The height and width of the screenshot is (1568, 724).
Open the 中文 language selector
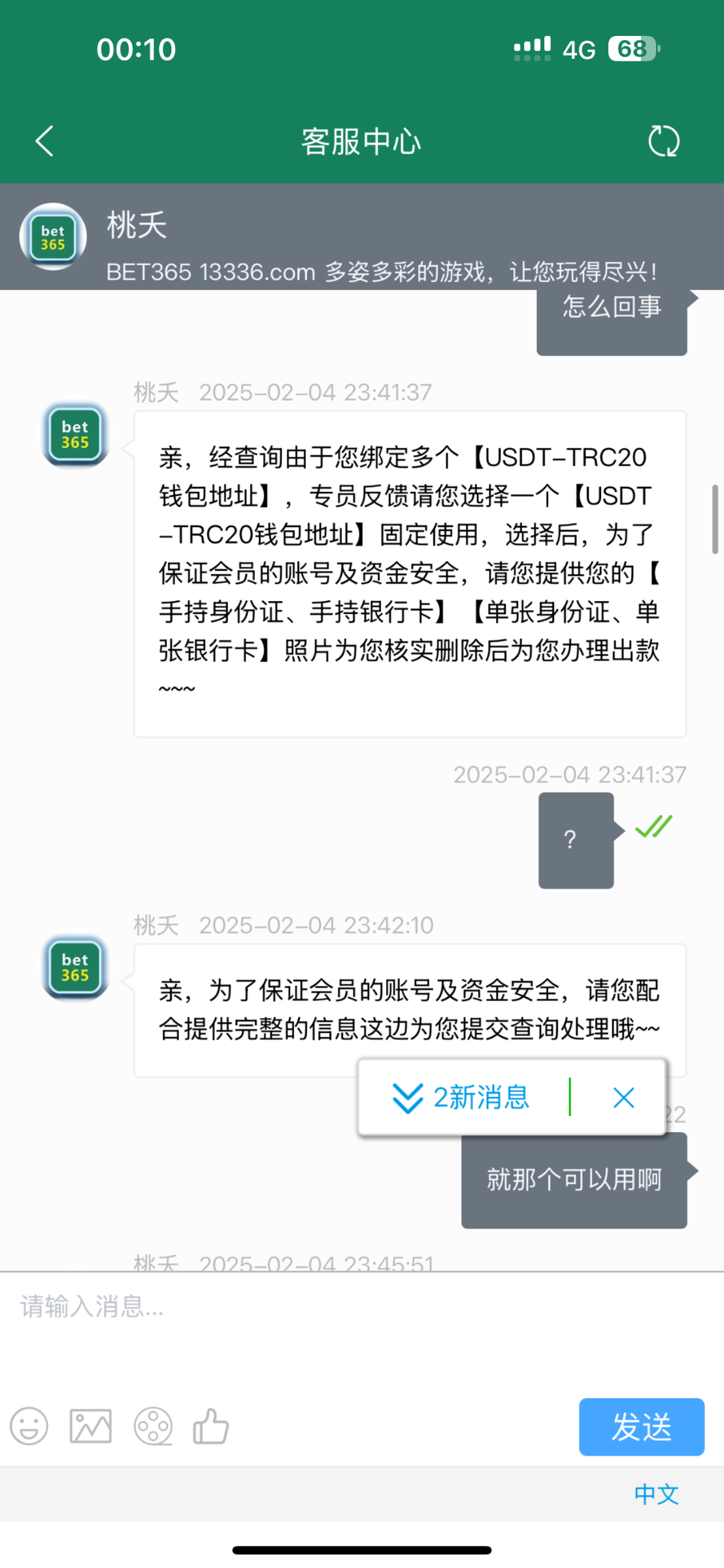tap(656, 1495)
